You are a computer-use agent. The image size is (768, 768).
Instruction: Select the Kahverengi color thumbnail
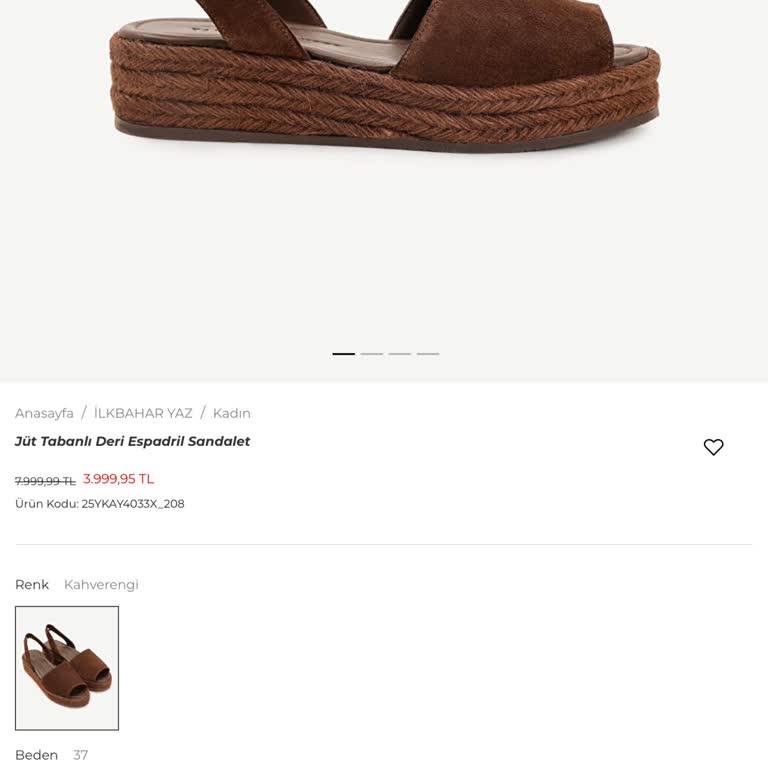(67, 668)
